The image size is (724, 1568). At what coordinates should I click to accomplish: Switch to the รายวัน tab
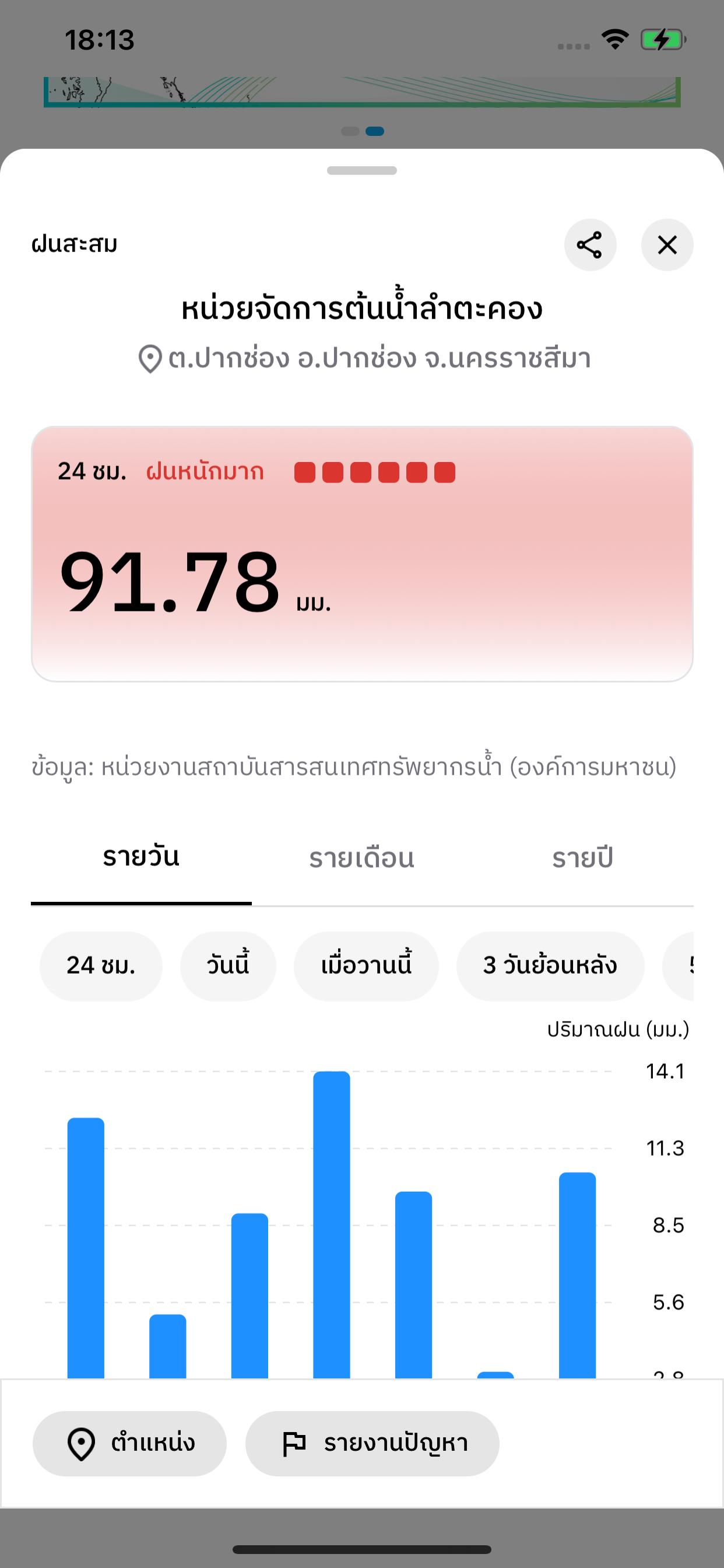pos(141,857)
